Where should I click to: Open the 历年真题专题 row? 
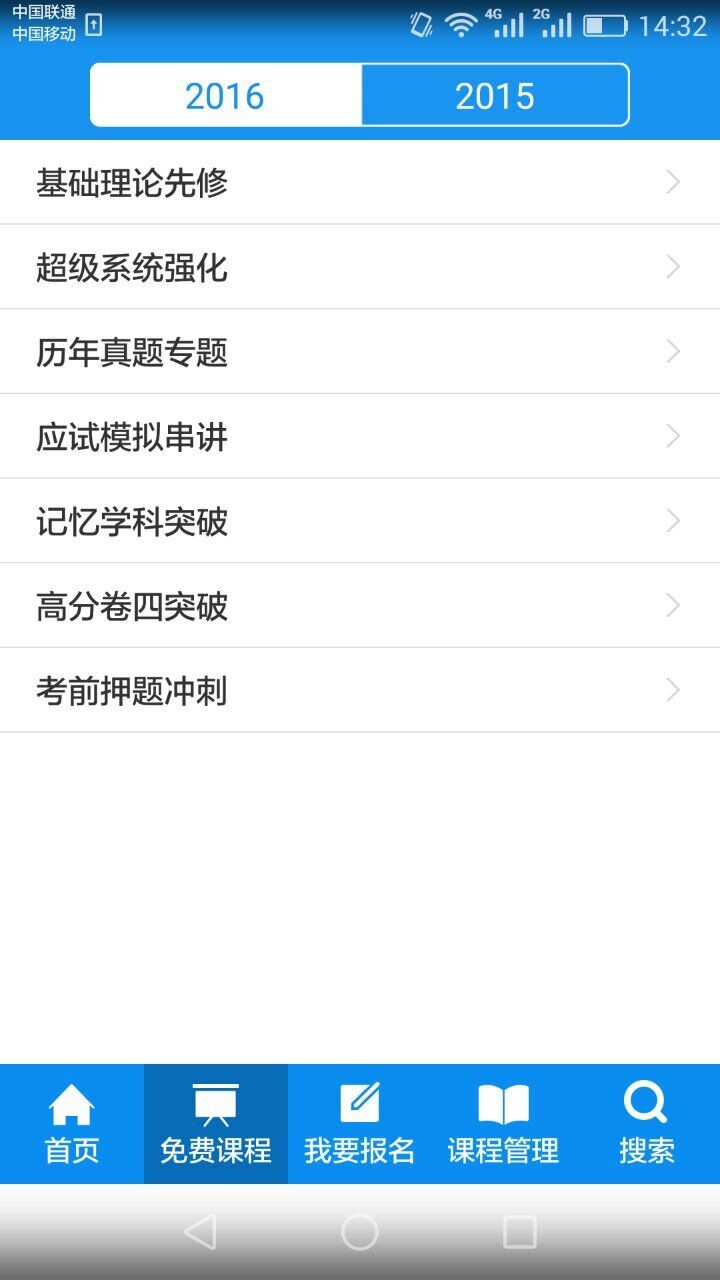[360, 352]
